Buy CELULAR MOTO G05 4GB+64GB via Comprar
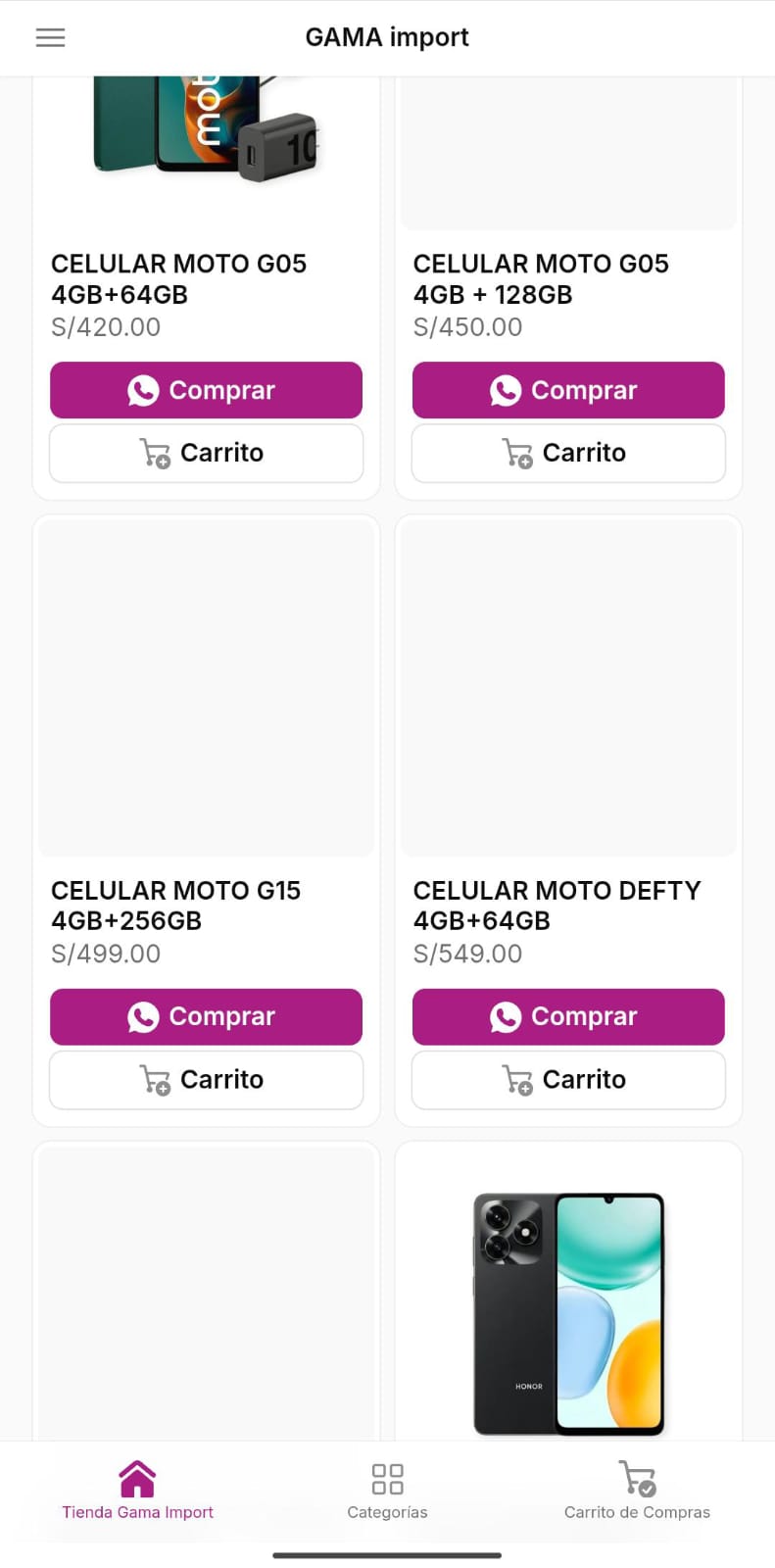This screenshot has height=1568, width=775. coord(206,390)
